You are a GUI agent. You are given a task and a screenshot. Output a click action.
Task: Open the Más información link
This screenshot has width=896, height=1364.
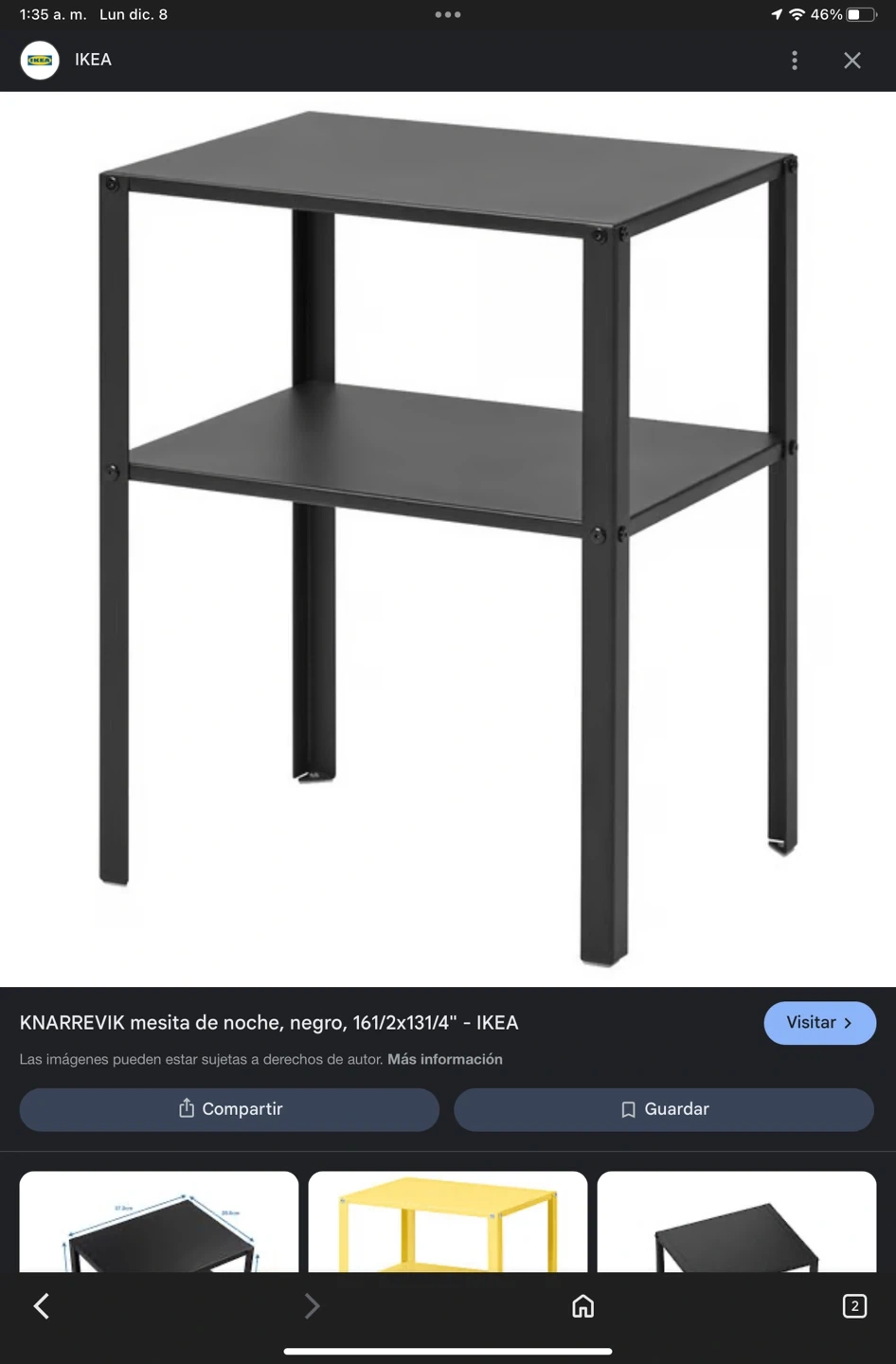click(x=445, y=1059)
